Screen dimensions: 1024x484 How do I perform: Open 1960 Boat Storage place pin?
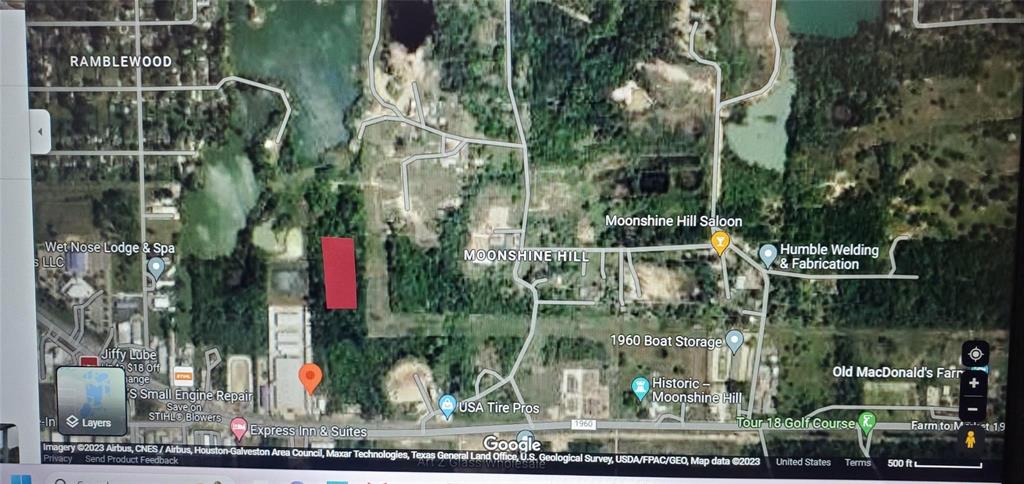pos(734,341)
